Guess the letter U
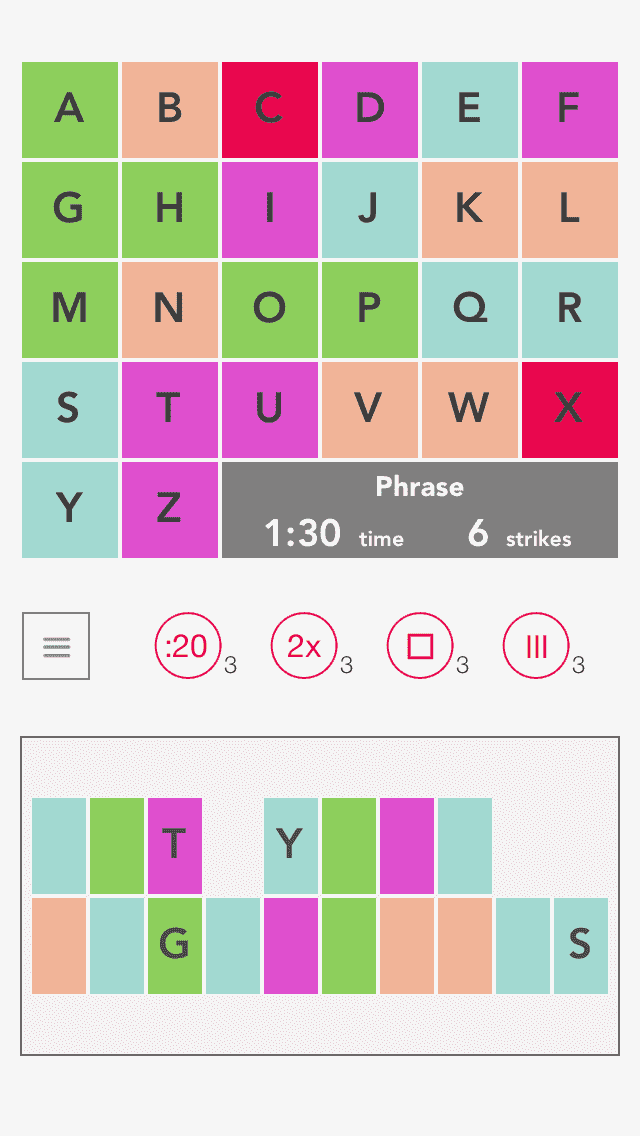Image resolution: width=640 pixels, height=1136 pixels. [270, 409]
